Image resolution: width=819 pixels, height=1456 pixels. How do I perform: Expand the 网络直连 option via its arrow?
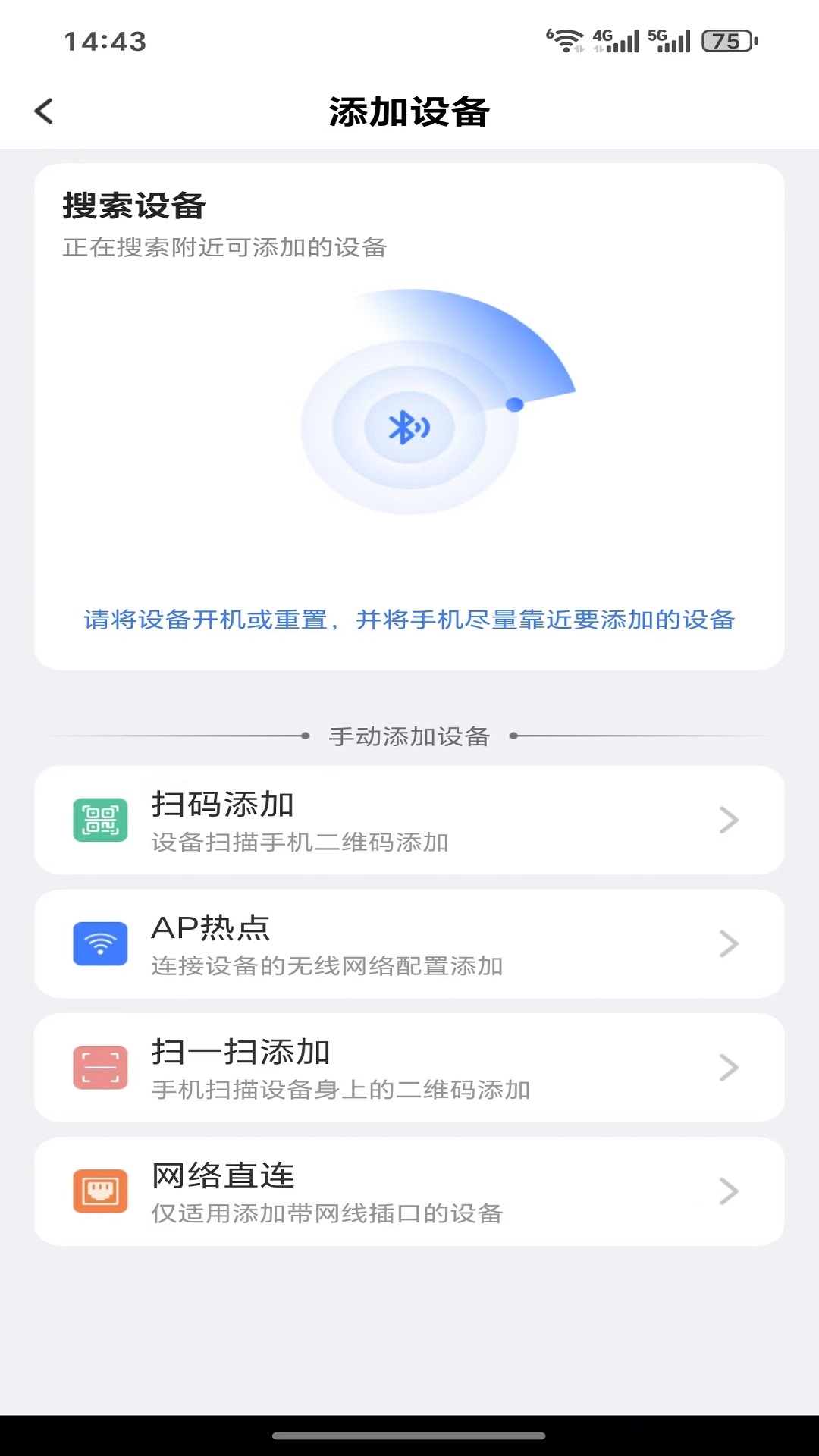pos(729,1191)
